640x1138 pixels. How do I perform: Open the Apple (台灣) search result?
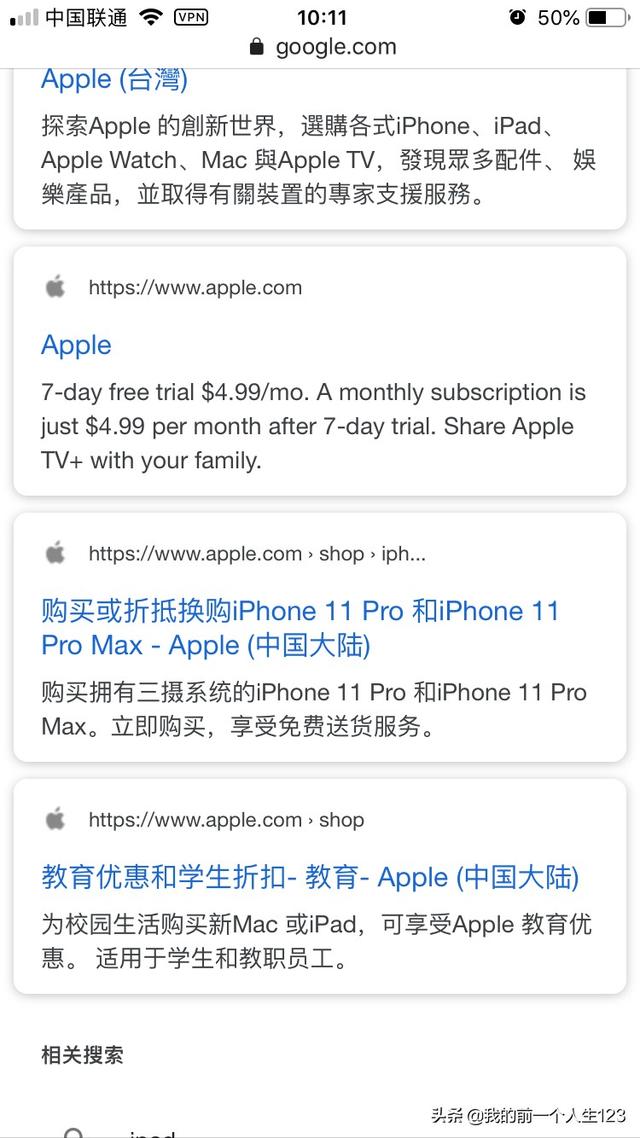click(114, 80)
